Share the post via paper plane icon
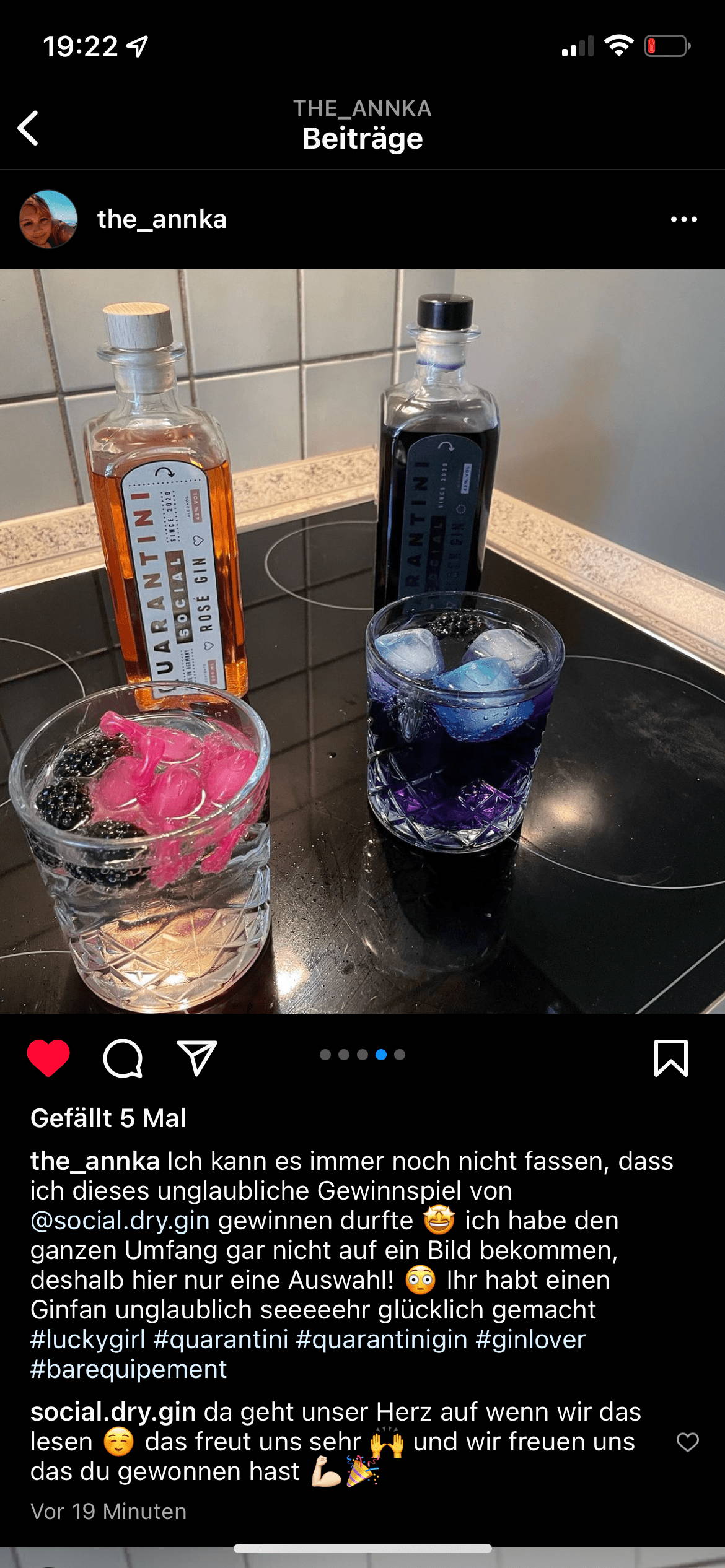 click(x=197, y=1058)
